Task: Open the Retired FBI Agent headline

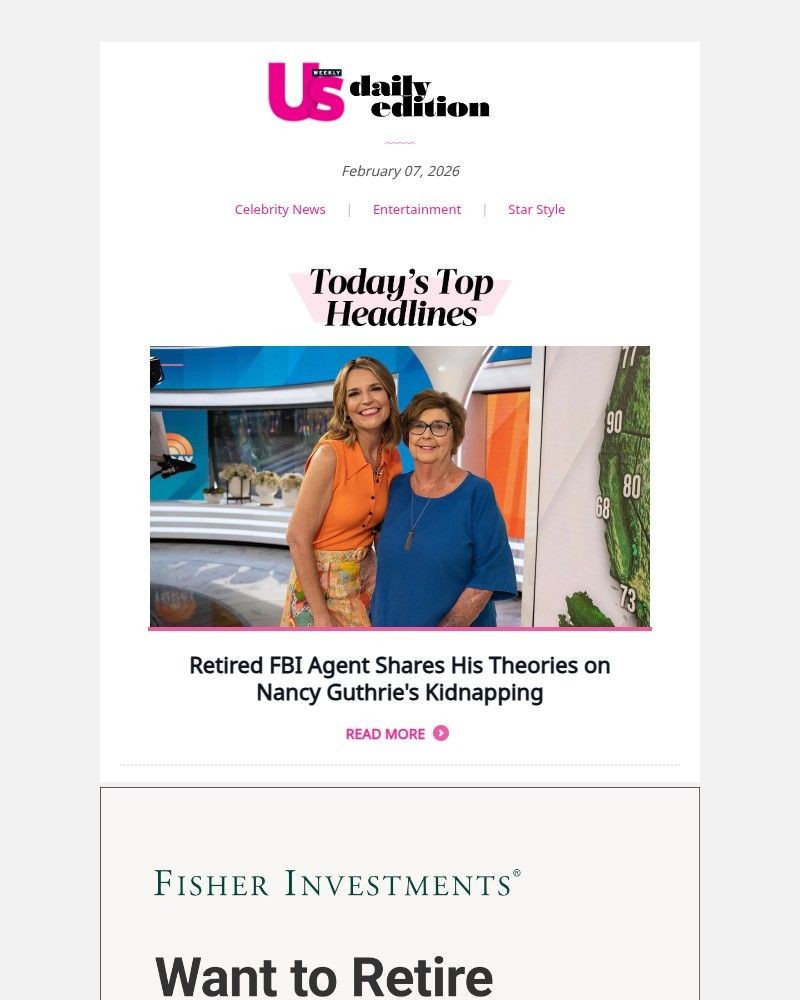Action: (x=400, y=679)
